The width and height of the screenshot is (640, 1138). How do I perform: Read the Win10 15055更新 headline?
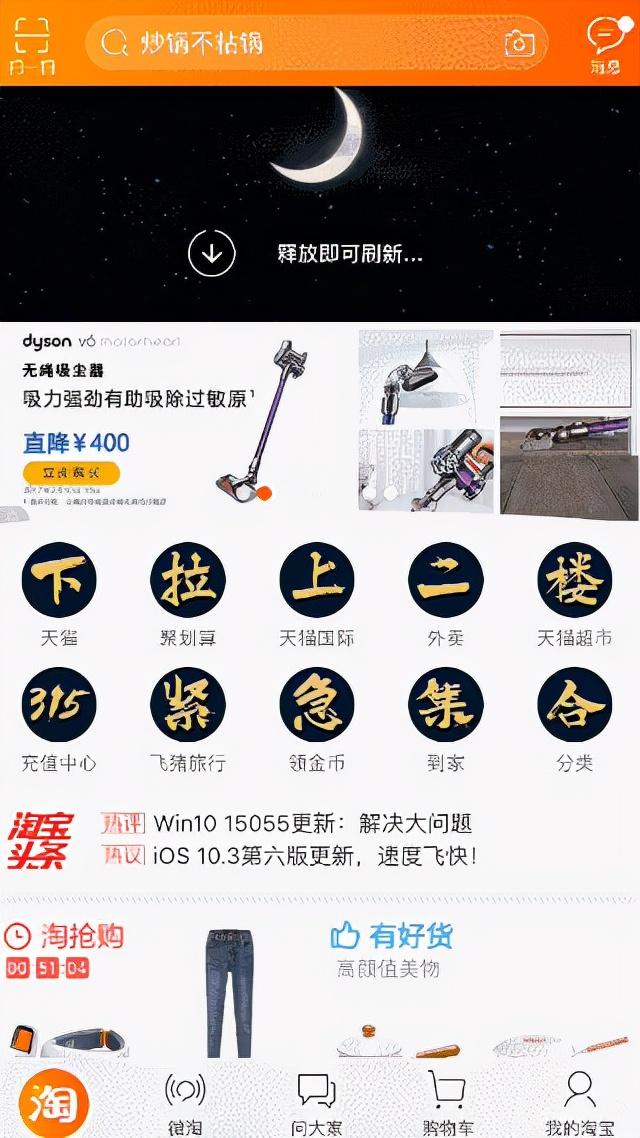click(x=312, y=824)
